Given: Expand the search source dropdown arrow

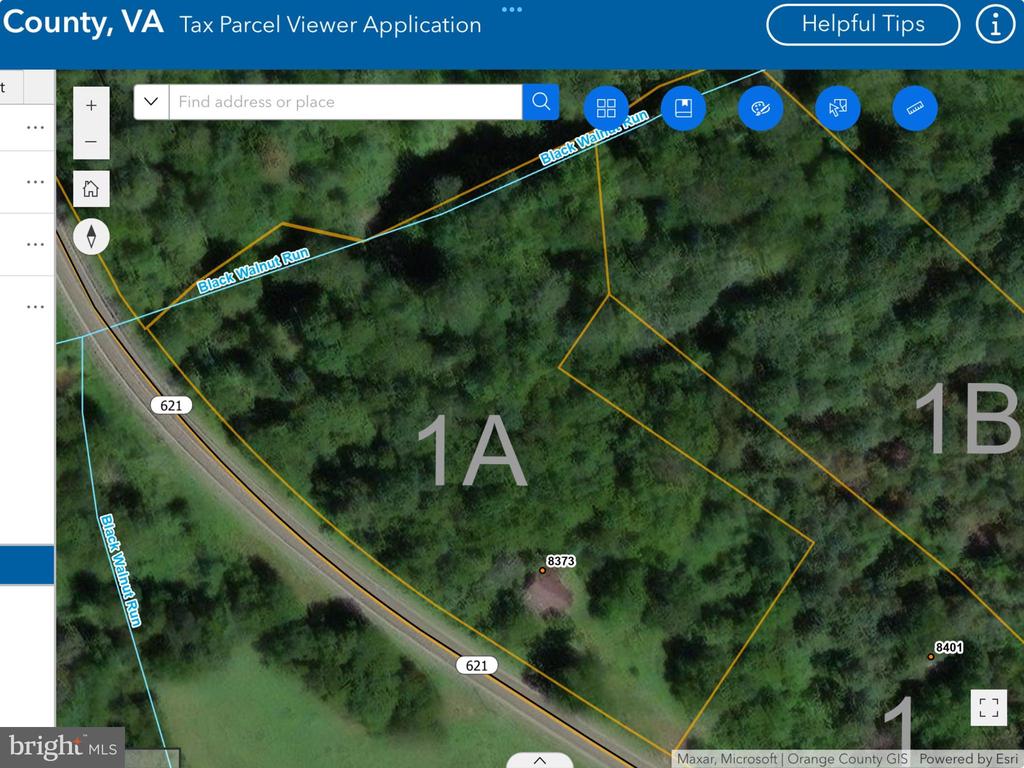Looking at the screenshot, I should click(151, 101).
